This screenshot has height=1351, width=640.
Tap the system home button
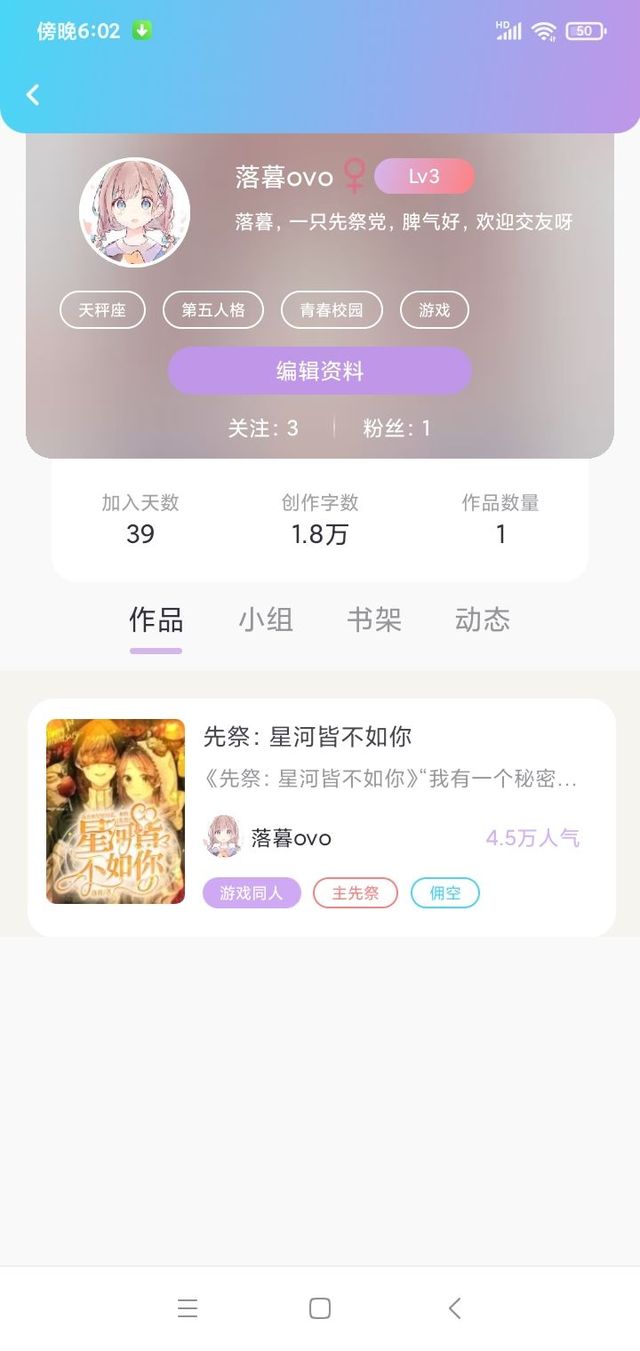pyautogui.click(x=320, y=1308)
